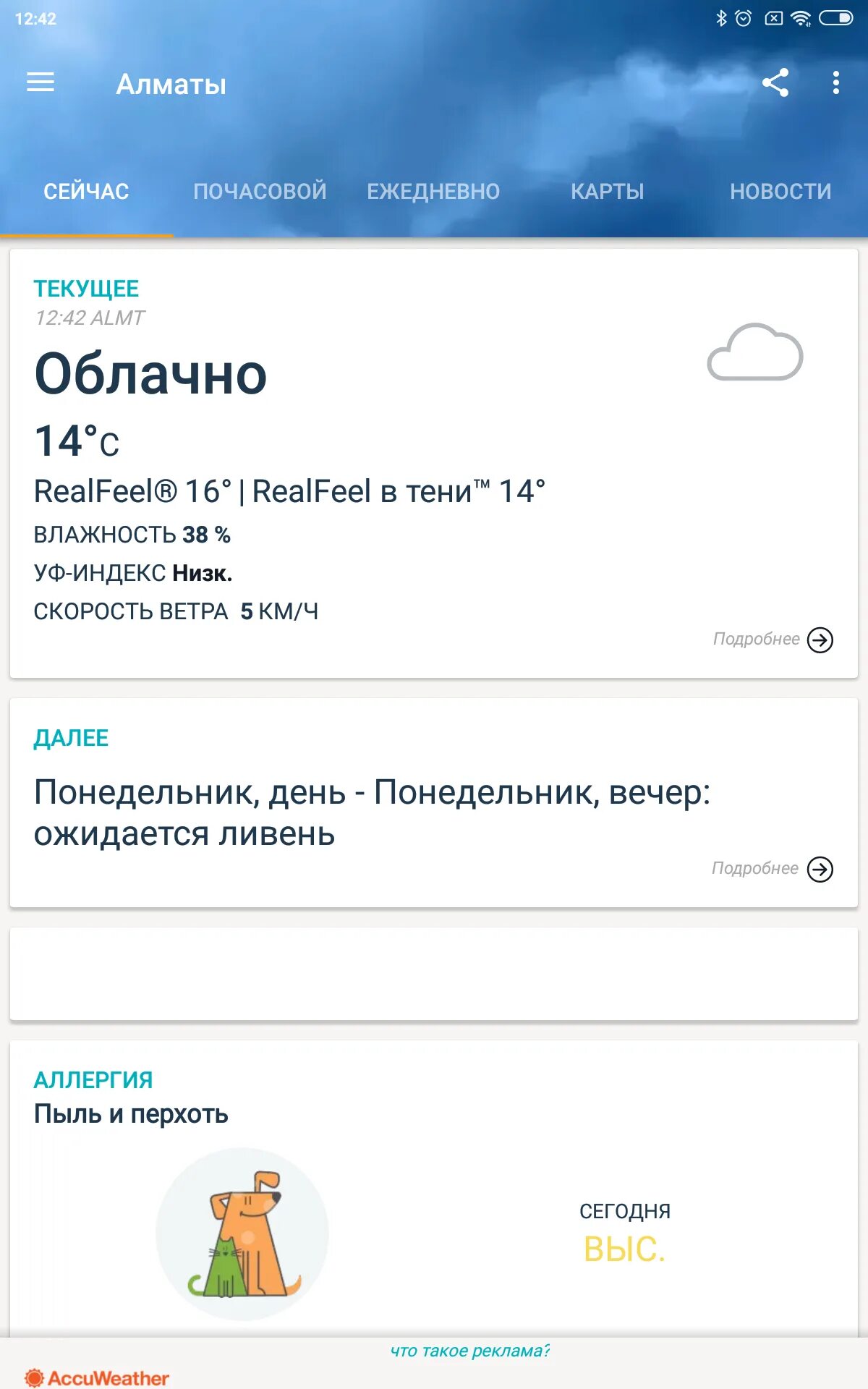The height and width of the screenshot is (1389, 868).
Task: Switch to the ПОЧАСОВОЙ tab
Action: pos(260,192)
